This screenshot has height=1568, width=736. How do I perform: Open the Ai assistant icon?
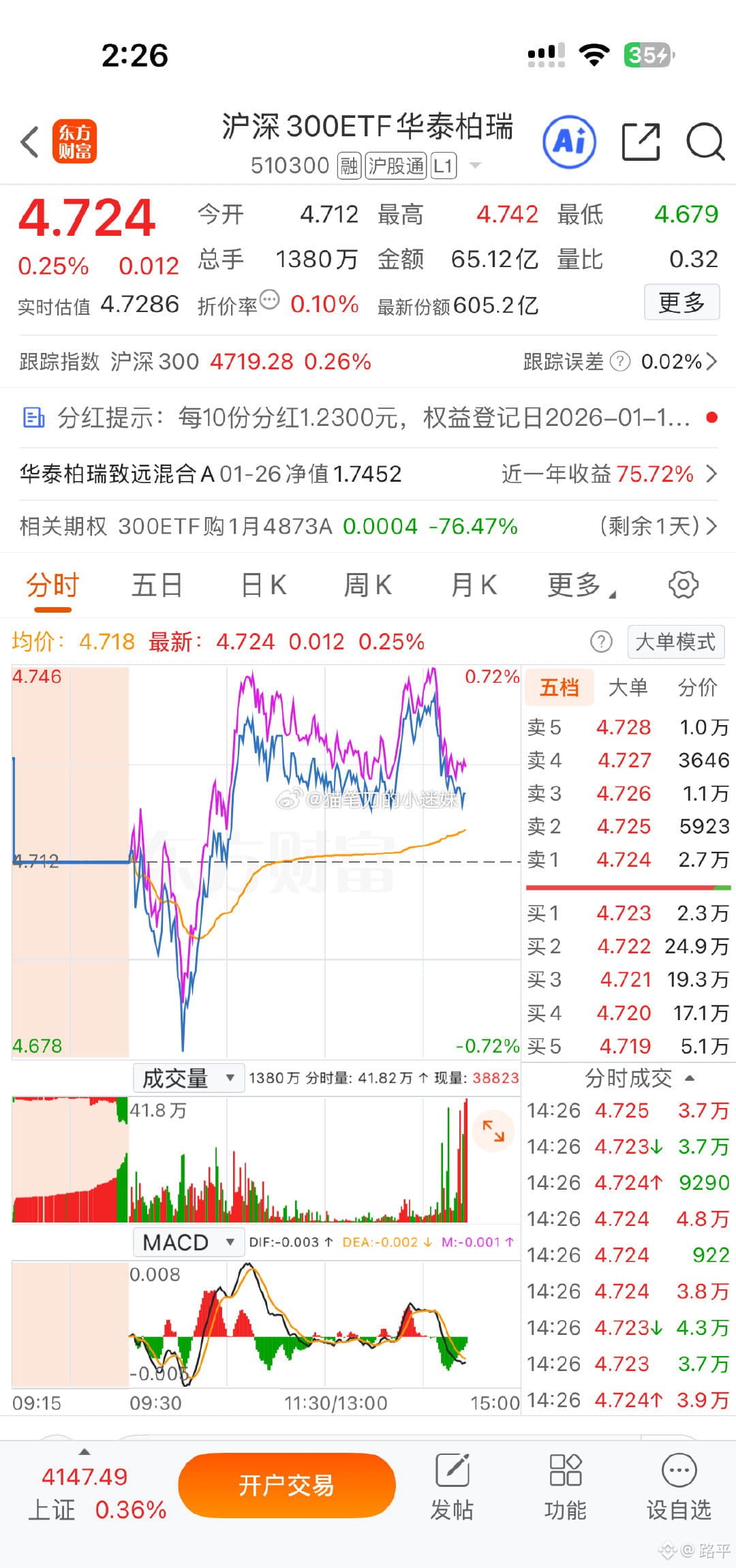tap(569, 142)
